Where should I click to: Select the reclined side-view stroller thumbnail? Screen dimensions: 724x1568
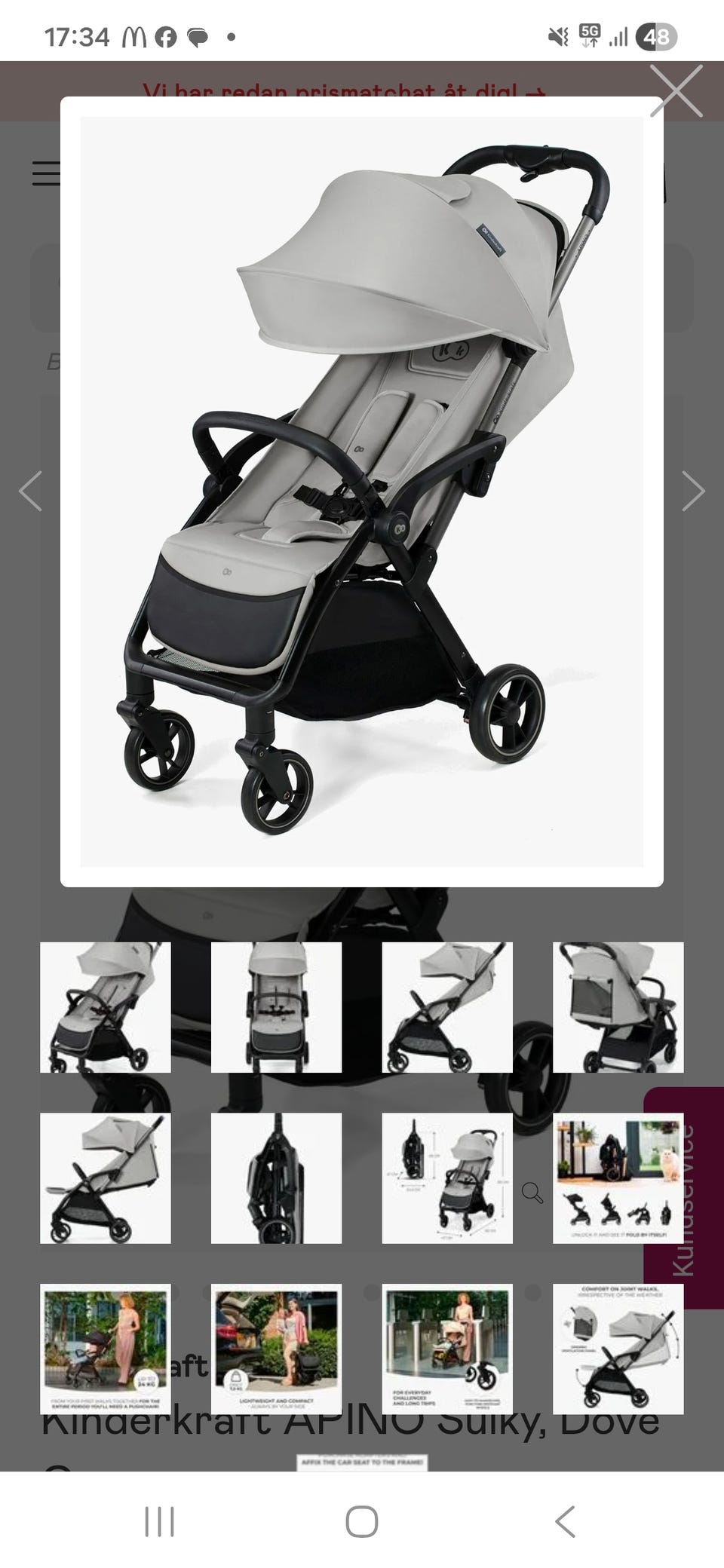coord(106,1178)
